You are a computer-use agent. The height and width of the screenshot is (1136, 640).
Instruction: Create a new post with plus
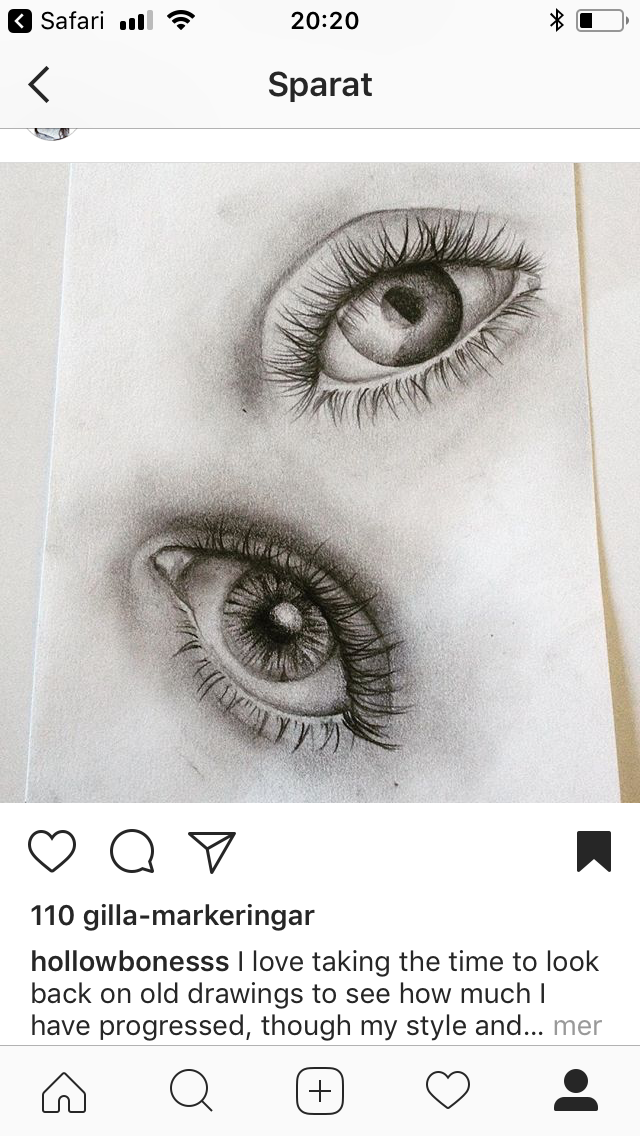[x=320, y=1090]
